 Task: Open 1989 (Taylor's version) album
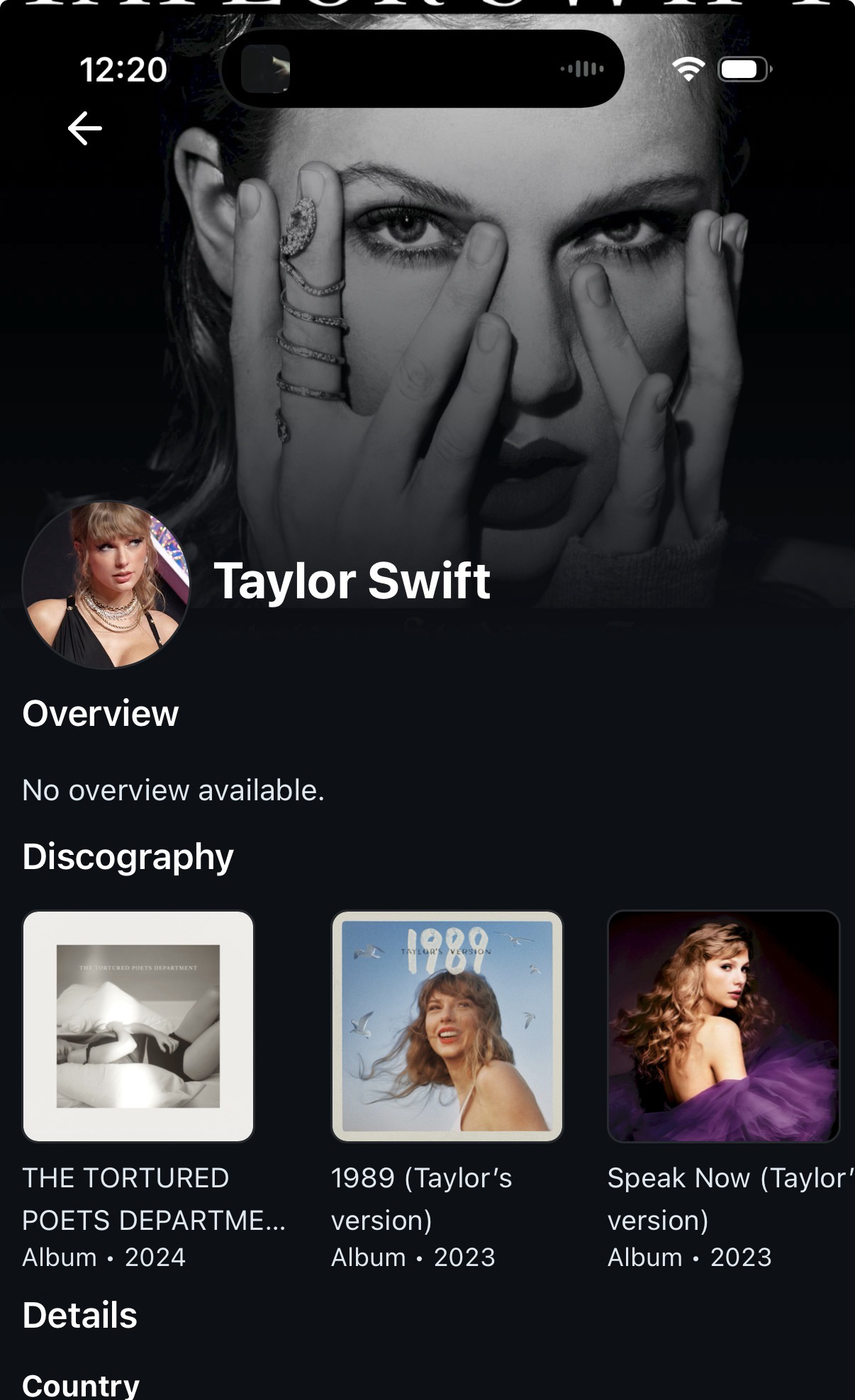coord(447,1026)
